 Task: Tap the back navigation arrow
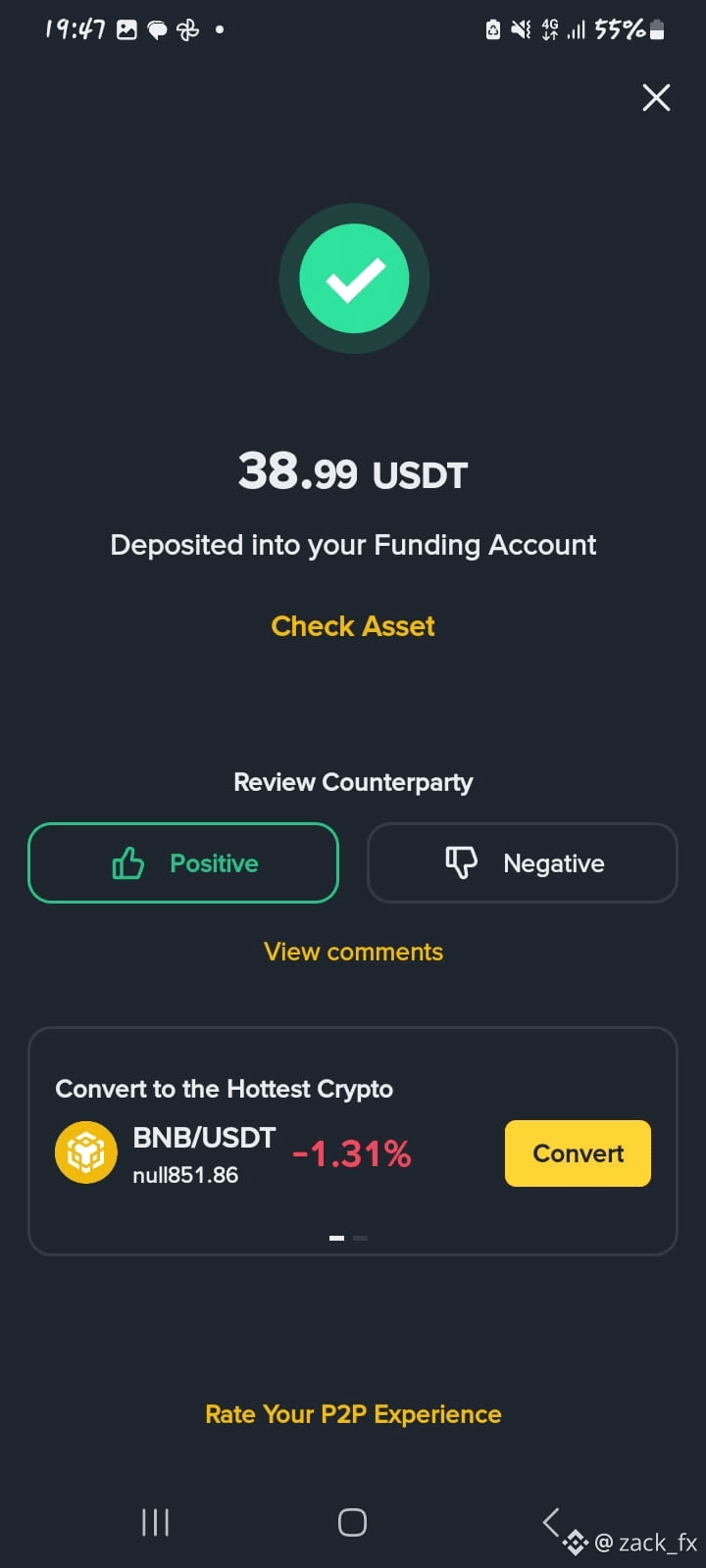click(x=549, y=1522)
